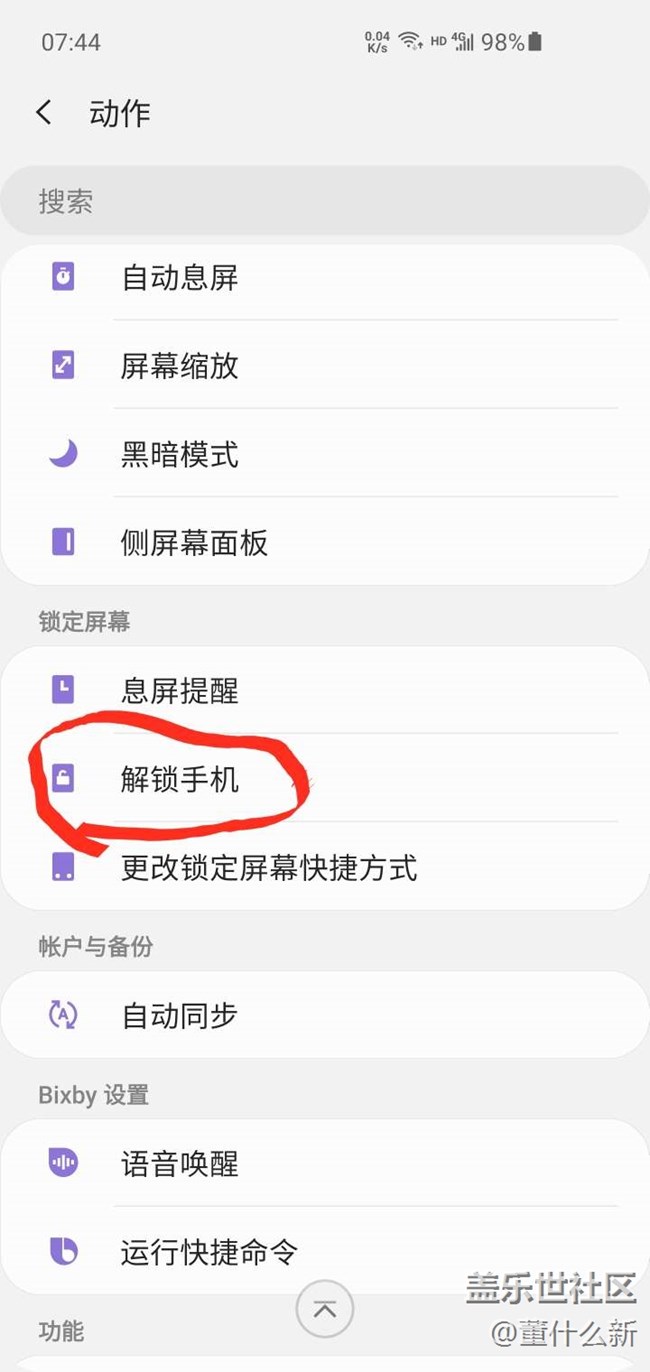650x1372 pixels.
Task: Tap the scroll-to-top arrow button
Action: 325,1308
